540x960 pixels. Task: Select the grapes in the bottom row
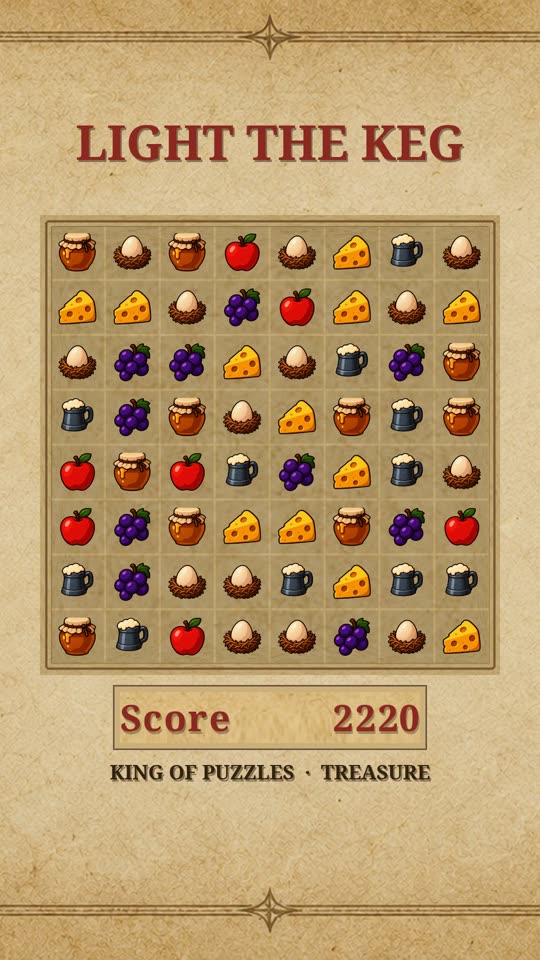[351, 636]
